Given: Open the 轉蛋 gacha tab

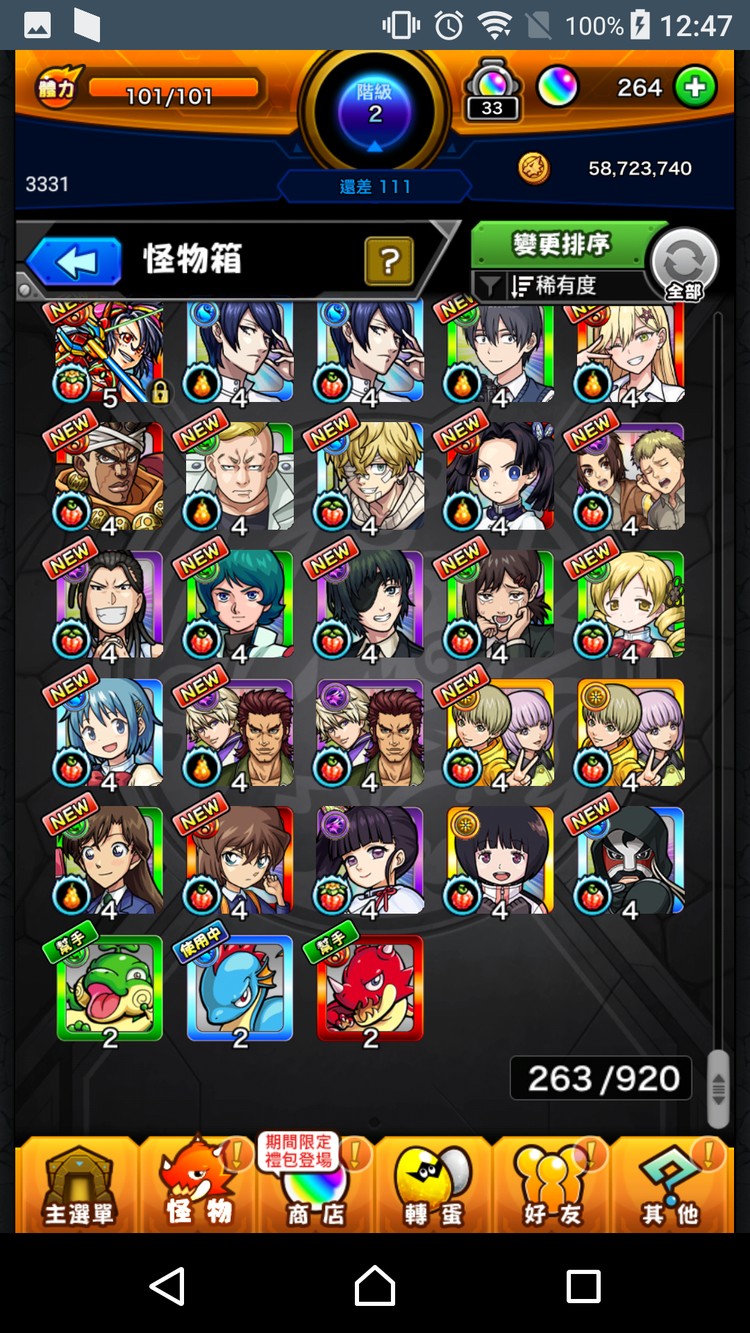Looking at the screenshot, I should [433, 1187].
